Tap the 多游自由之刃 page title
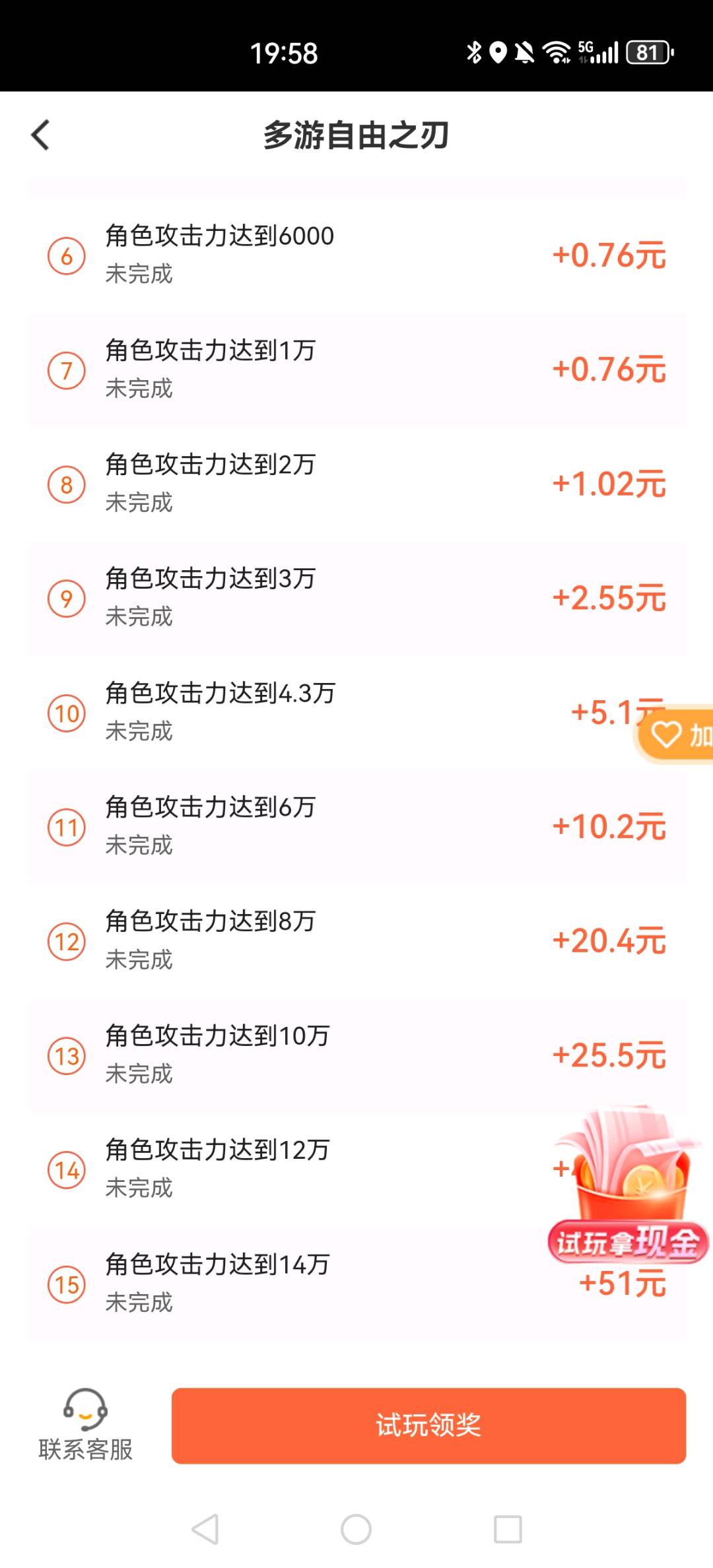Screen dimensions: 713x1568 [x=356, y=134]
